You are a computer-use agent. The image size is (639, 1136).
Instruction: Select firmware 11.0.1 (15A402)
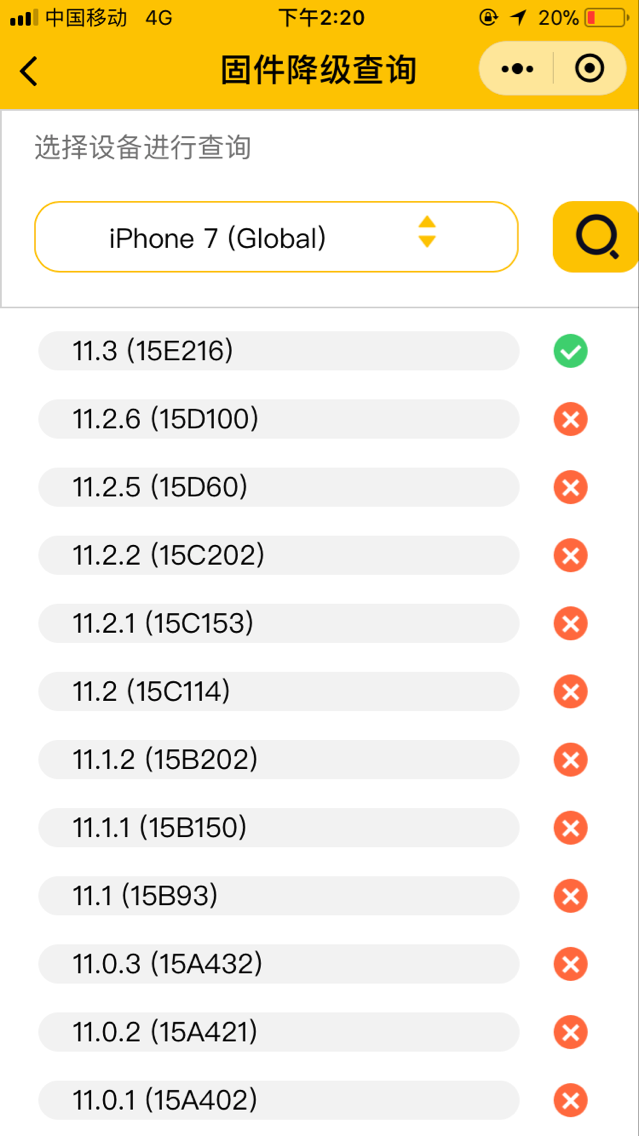tap(279, 1100)
